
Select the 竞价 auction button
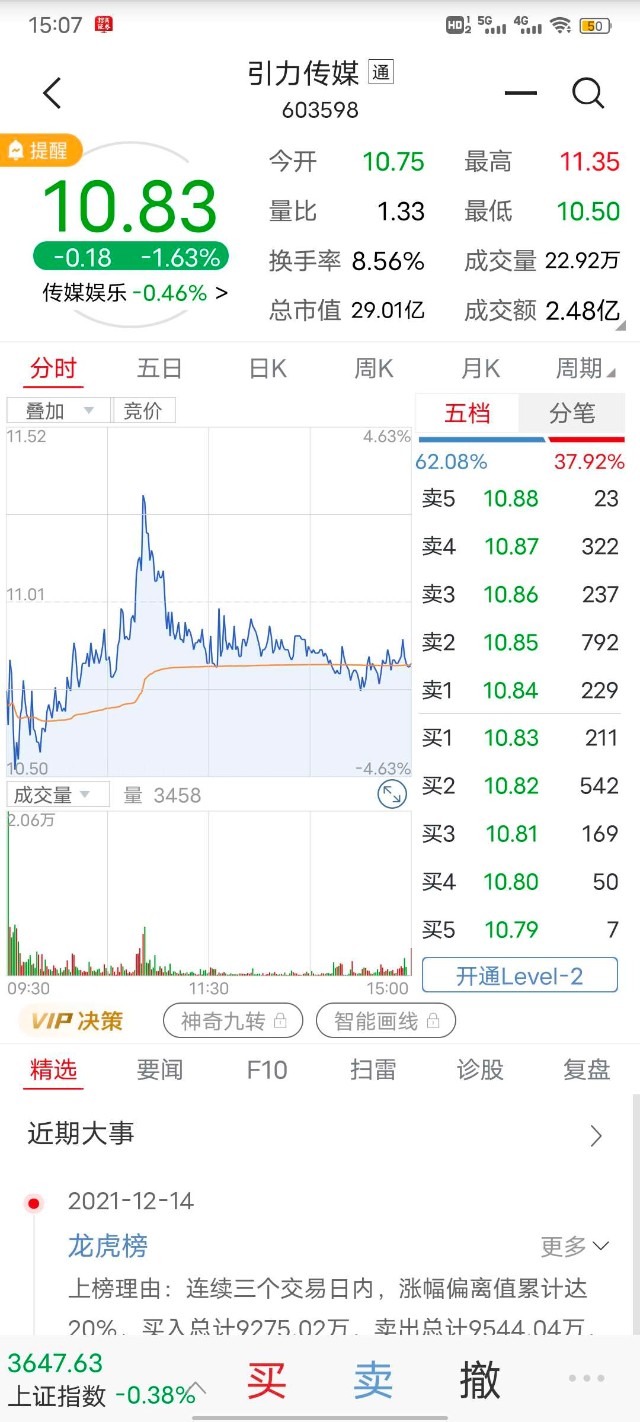click(x=144, y=411)
